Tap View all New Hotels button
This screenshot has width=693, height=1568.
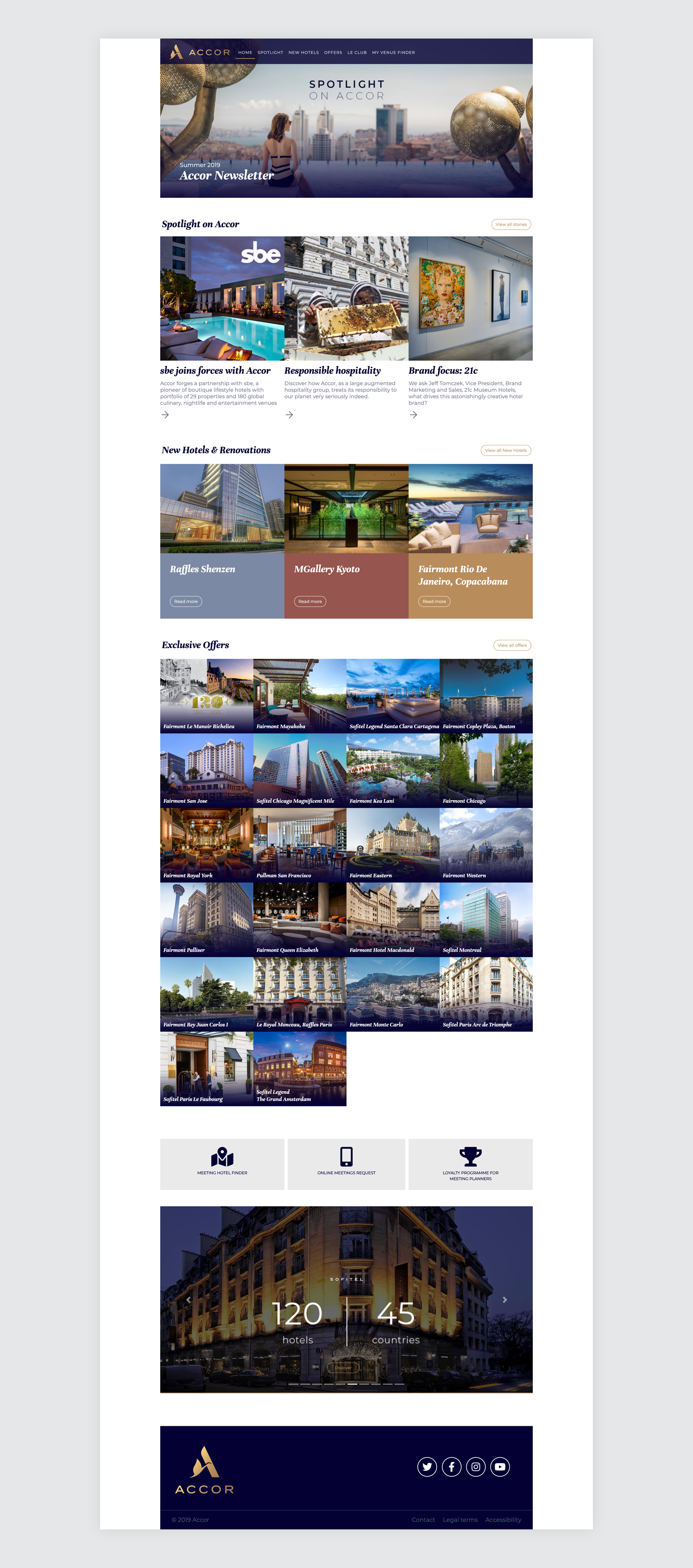(x=506, y=450)
